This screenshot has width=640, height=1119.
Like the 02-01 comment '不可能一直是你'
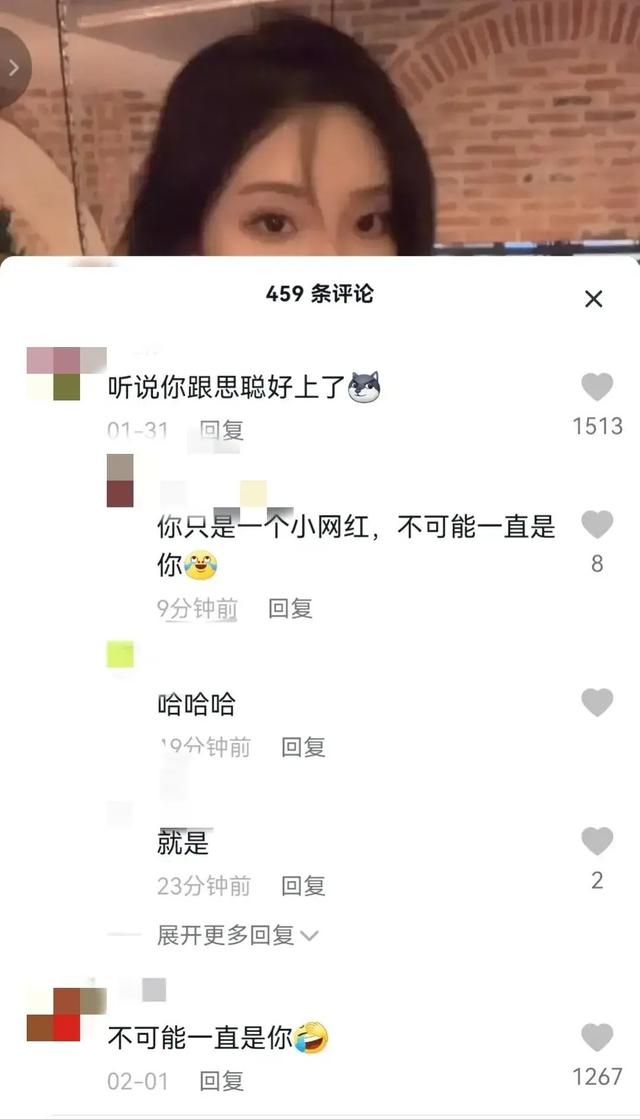[597, 1037]
